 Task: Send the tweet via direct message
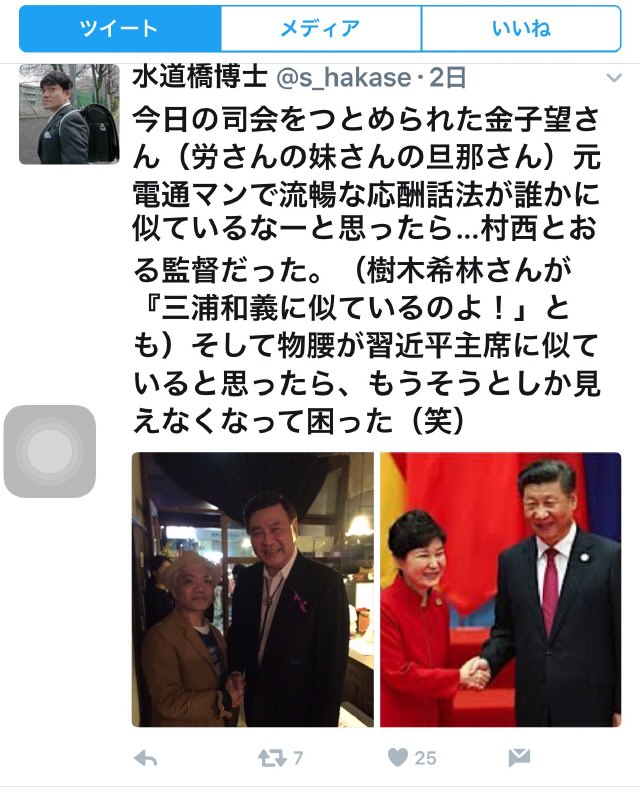(x=518, y=758)
